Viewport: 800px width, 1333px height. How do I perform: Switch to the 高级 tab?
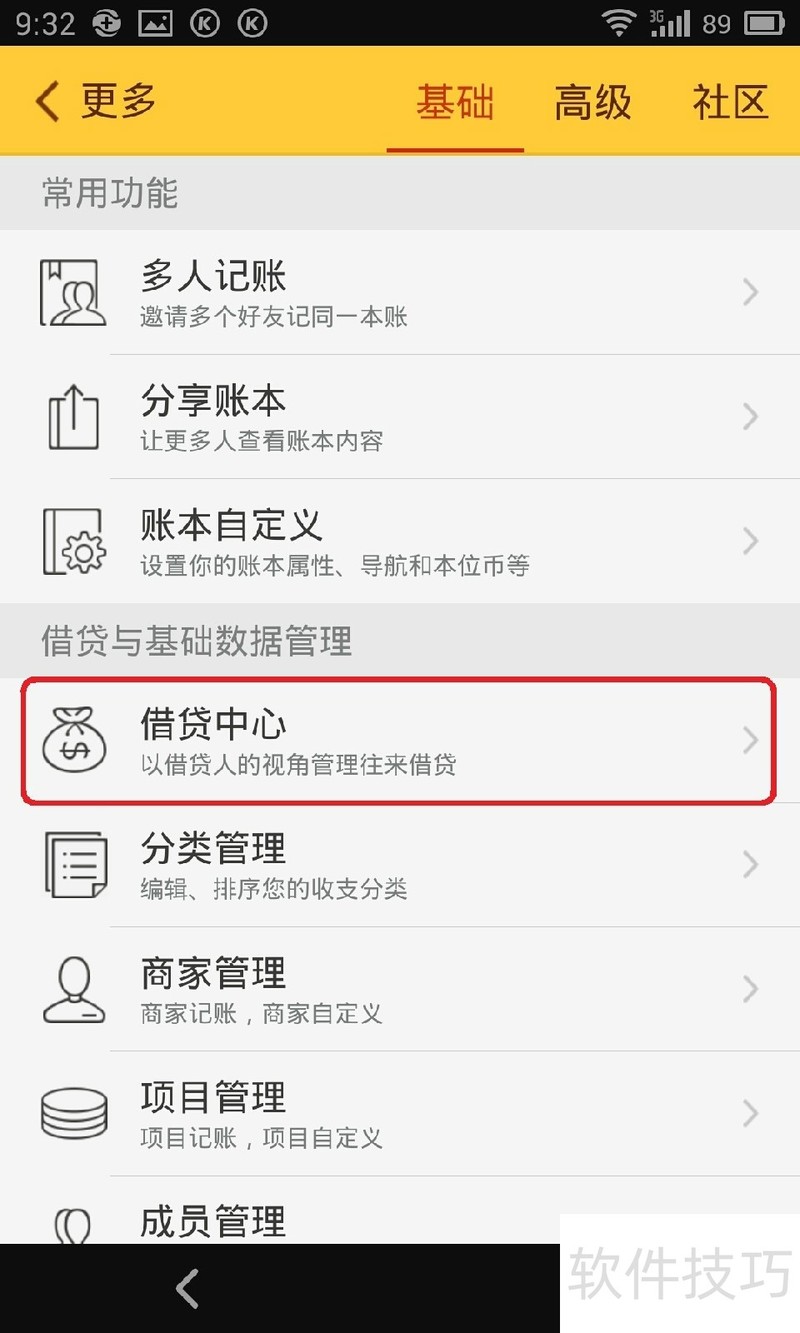[x=593, y=103]
